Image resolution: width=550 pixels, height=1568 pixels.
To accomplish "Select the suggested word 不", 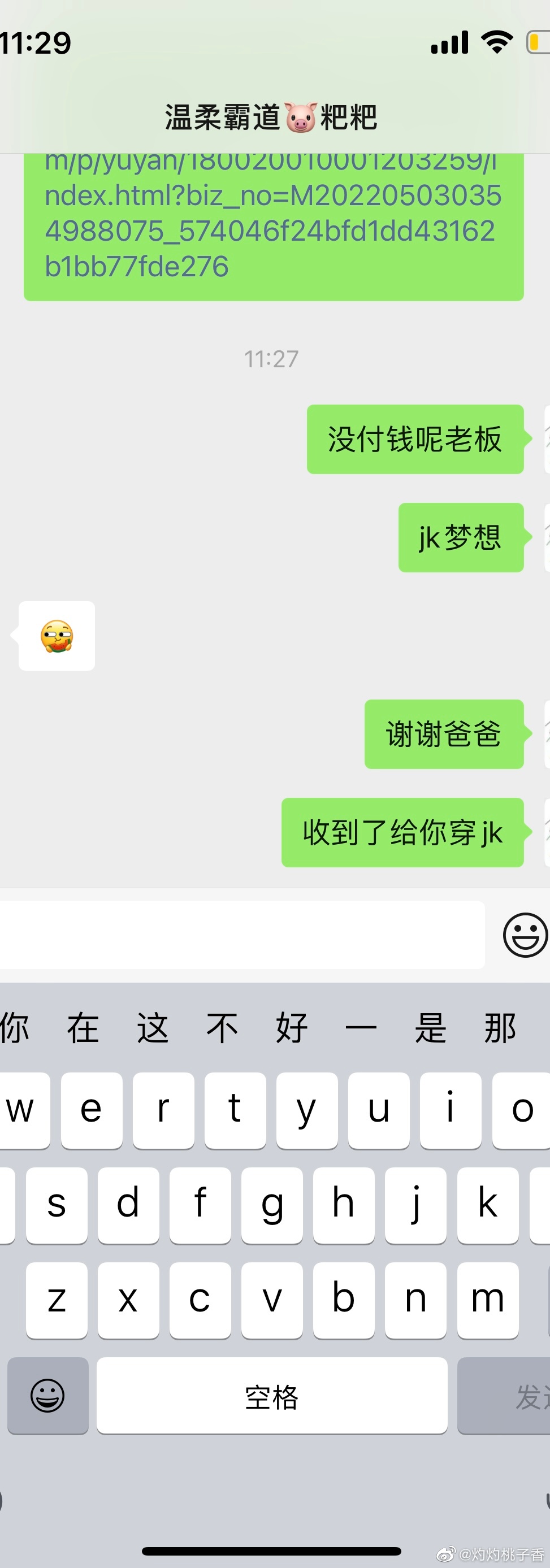I will [x=222, y=1029].
